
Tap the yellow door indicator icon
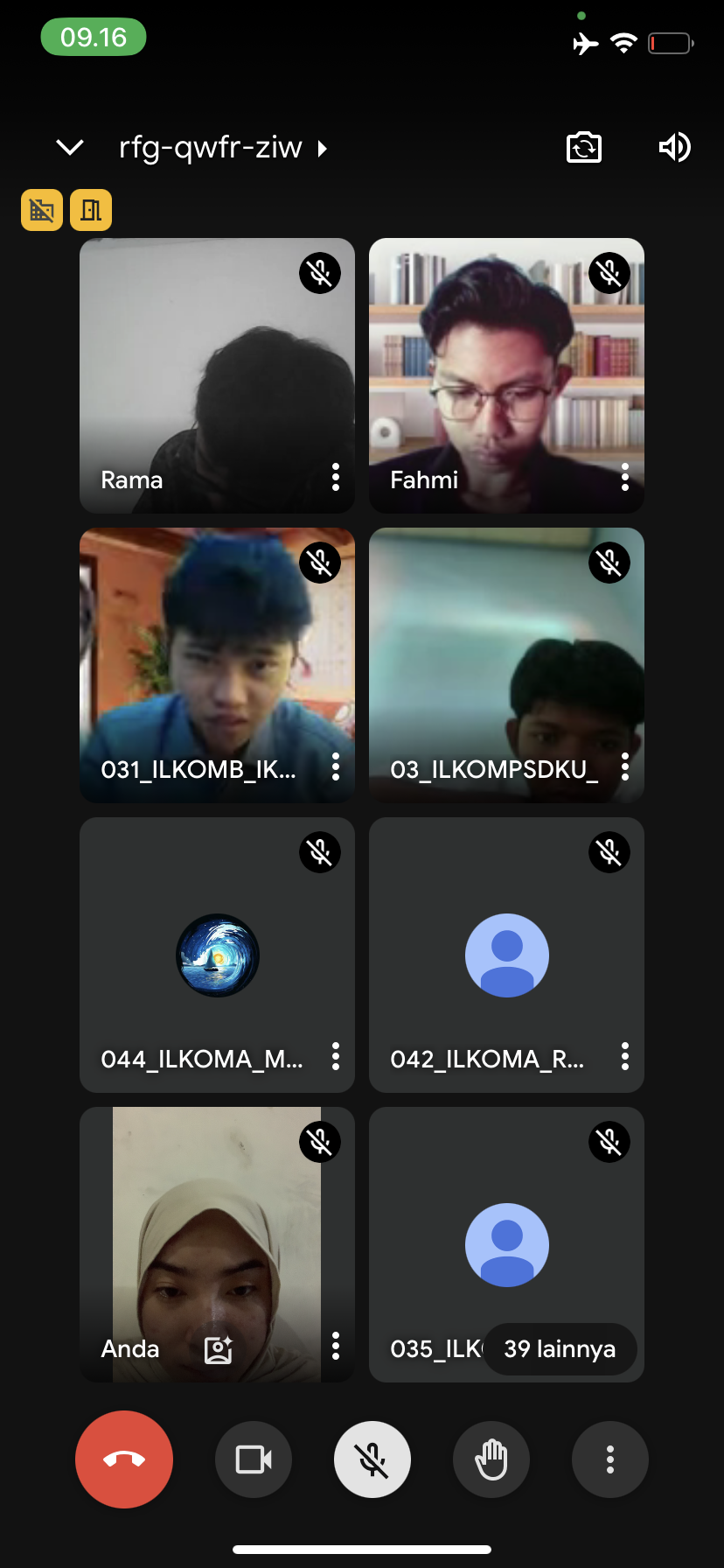[x=91, y=210]
